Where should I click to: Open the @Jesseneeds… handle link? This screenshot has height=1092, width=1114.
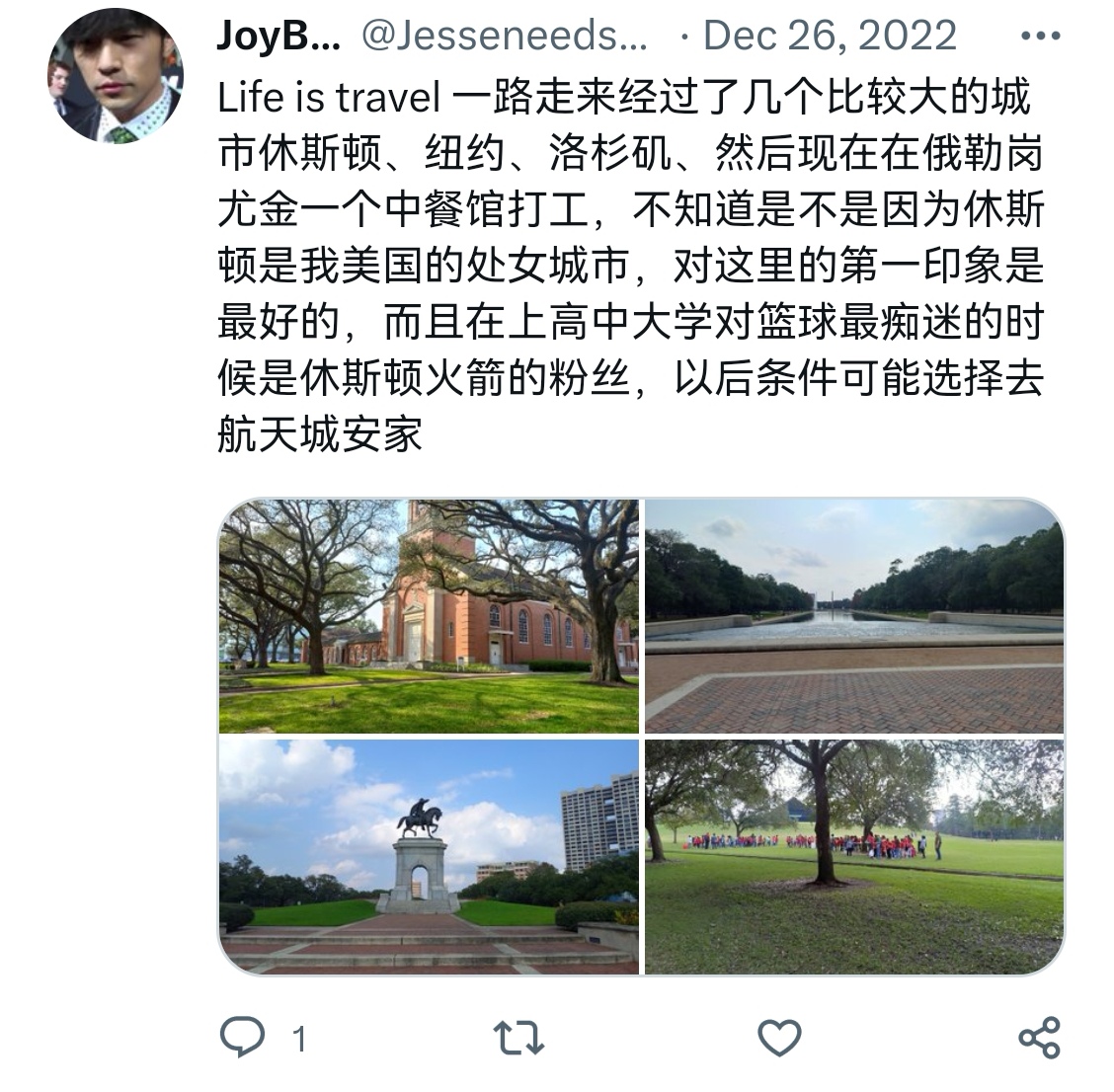click(505, 36)
